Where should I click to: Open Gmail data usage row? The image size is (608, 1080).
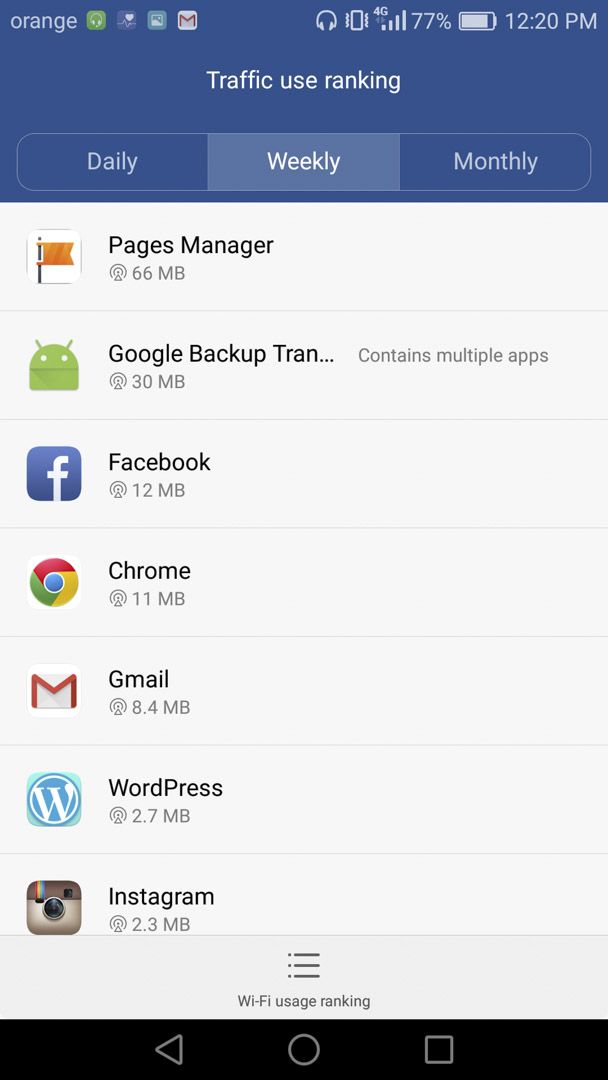pyautogui.click(x=304, y=691)
